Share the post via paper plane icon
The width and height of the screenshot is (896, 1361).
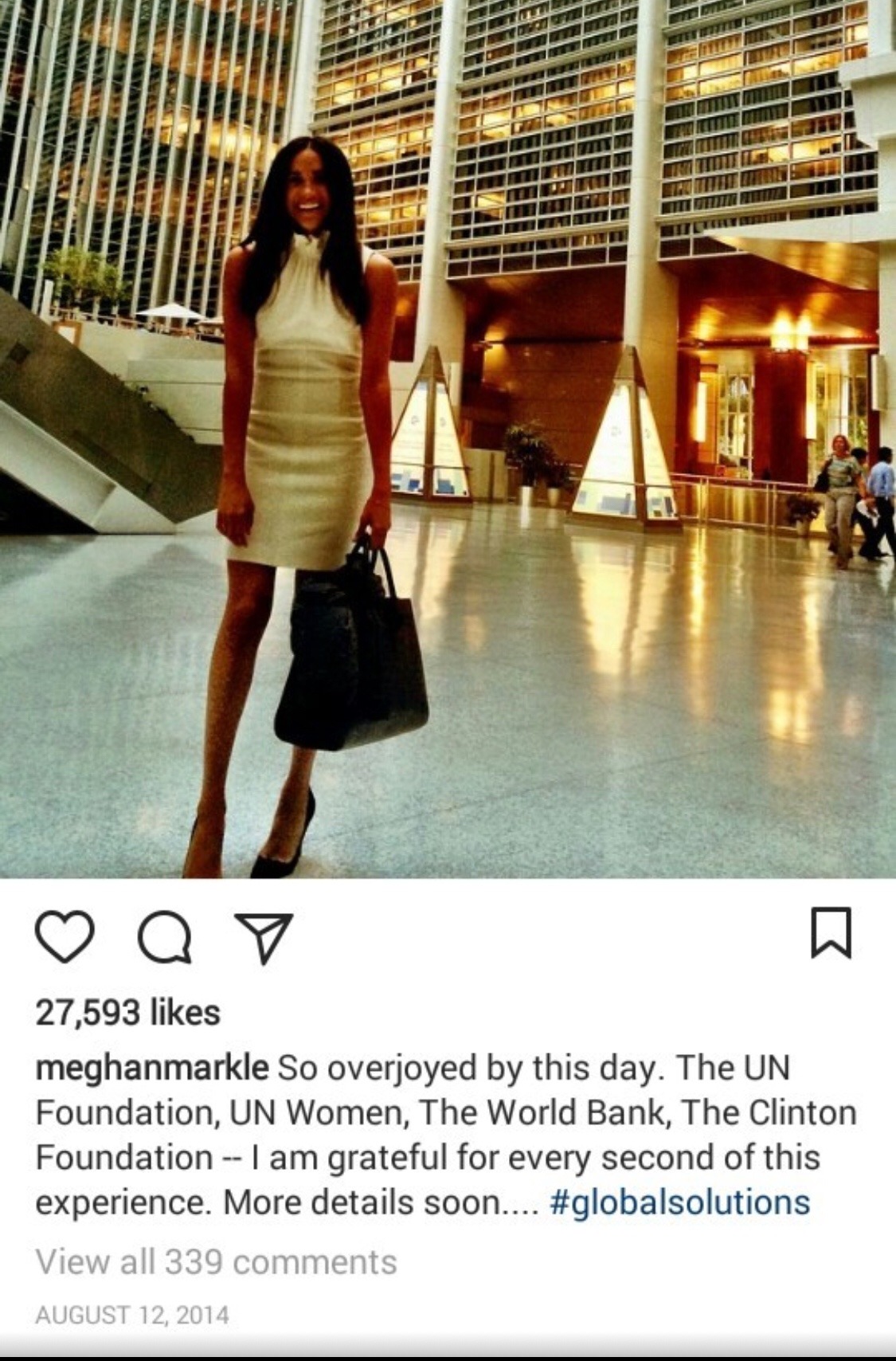tap(264, 938)
